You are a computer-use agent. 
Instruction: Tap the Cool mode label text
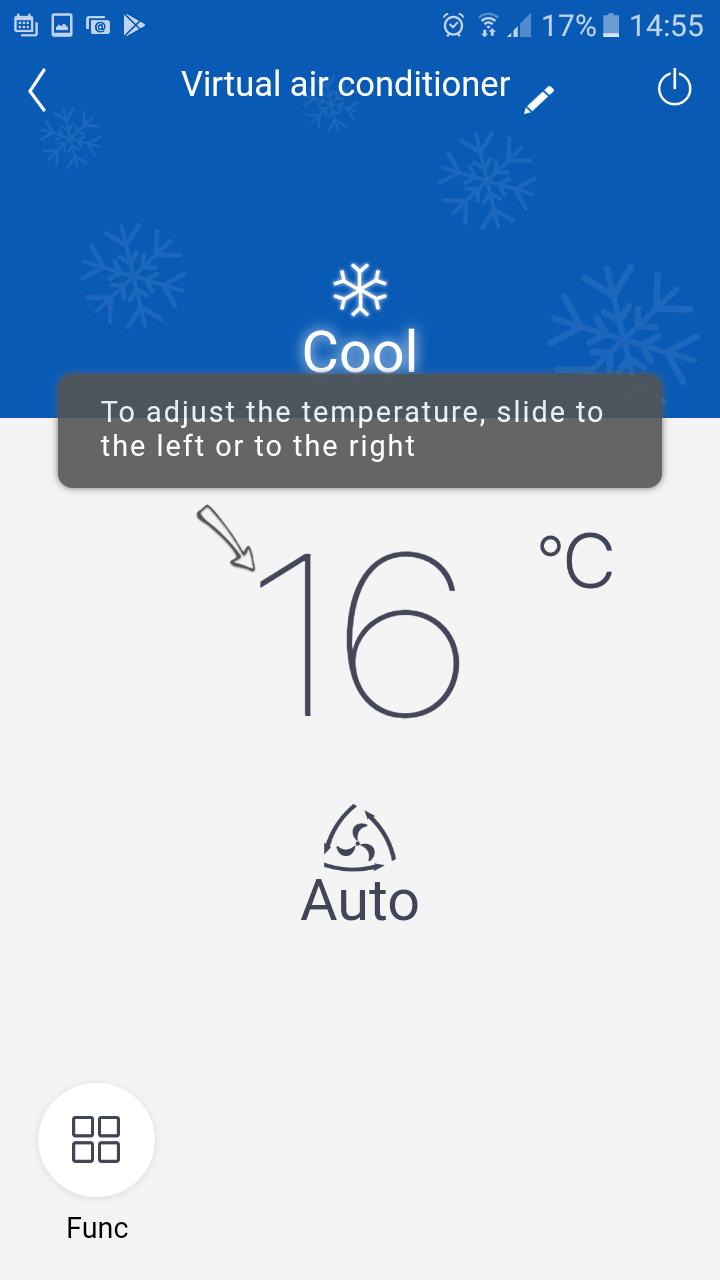coord(360,352)
